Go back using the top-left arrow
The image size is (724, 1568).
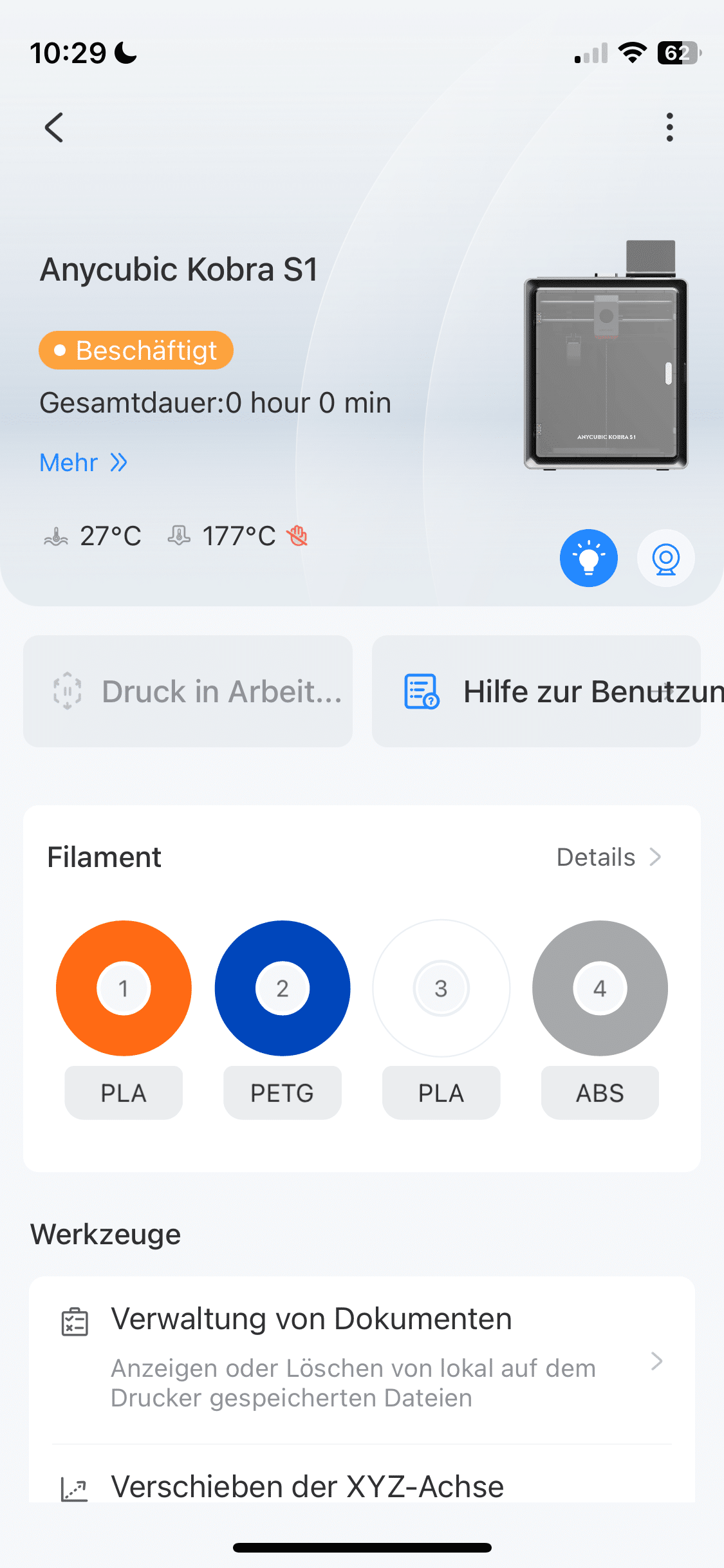click(54, 127)
